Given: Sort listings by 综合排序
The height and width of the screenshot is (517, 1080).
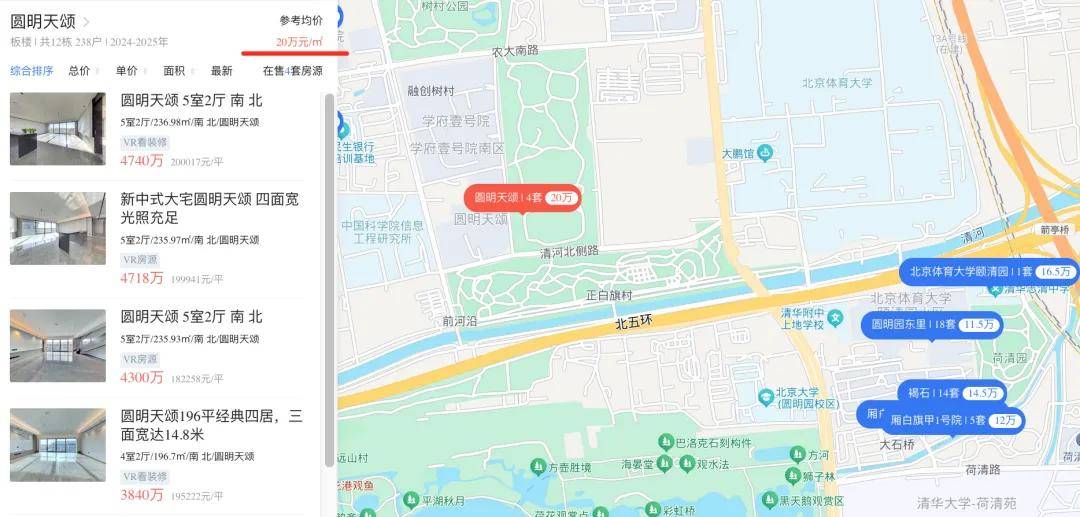Looking at the screenshot, I should 31,71.
